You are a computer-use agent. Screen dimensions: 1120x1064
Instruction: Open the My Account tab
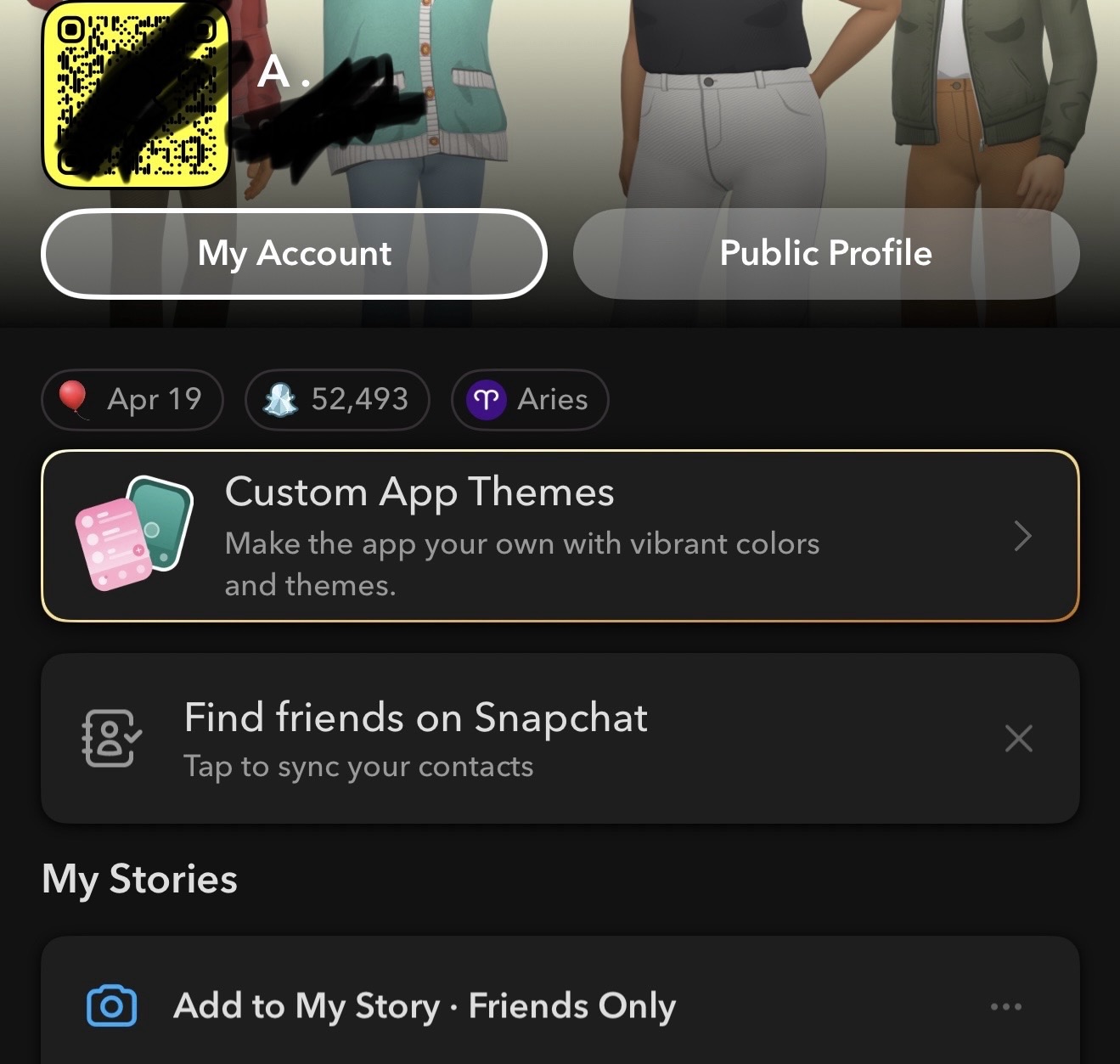294,254
